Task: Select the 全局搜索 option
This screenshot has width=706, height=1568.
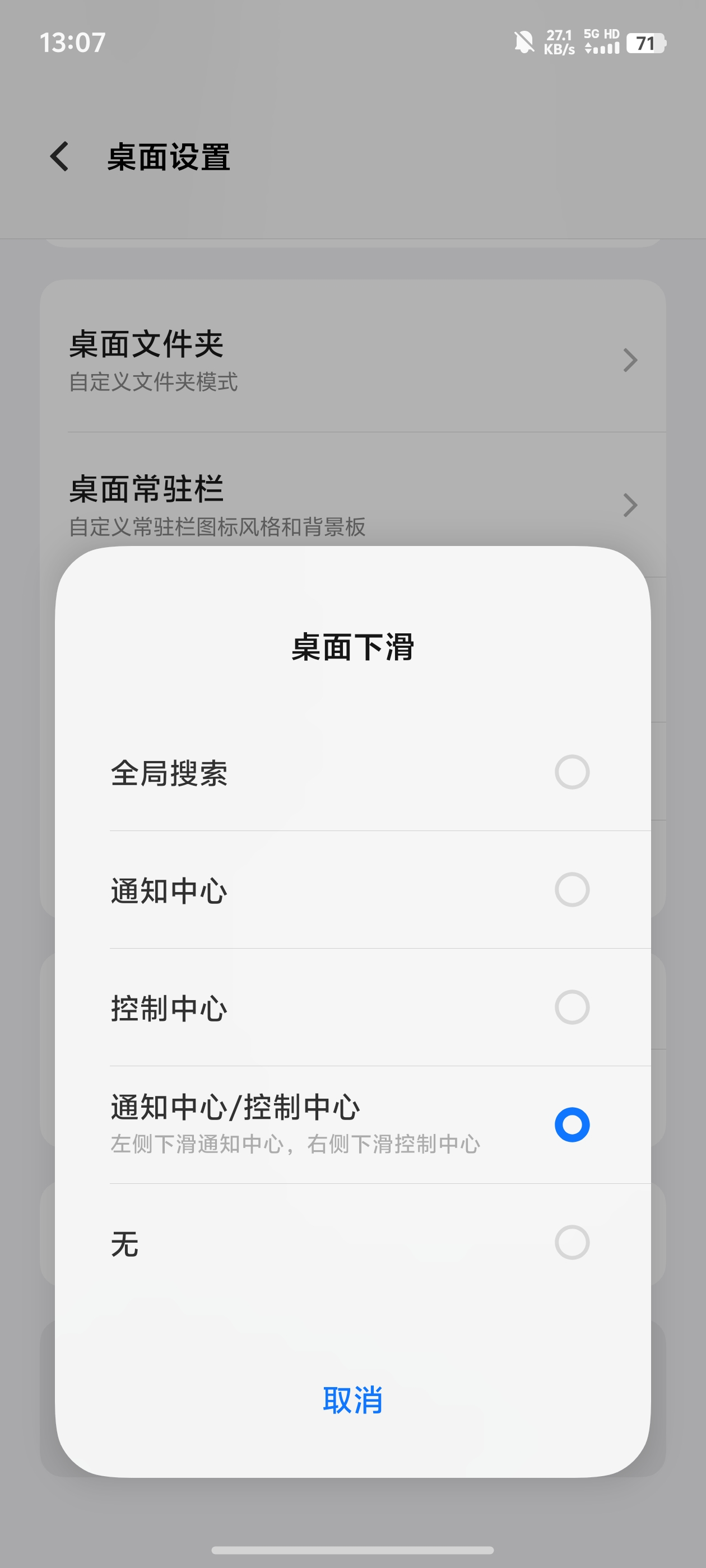Action: coord(352,772)
